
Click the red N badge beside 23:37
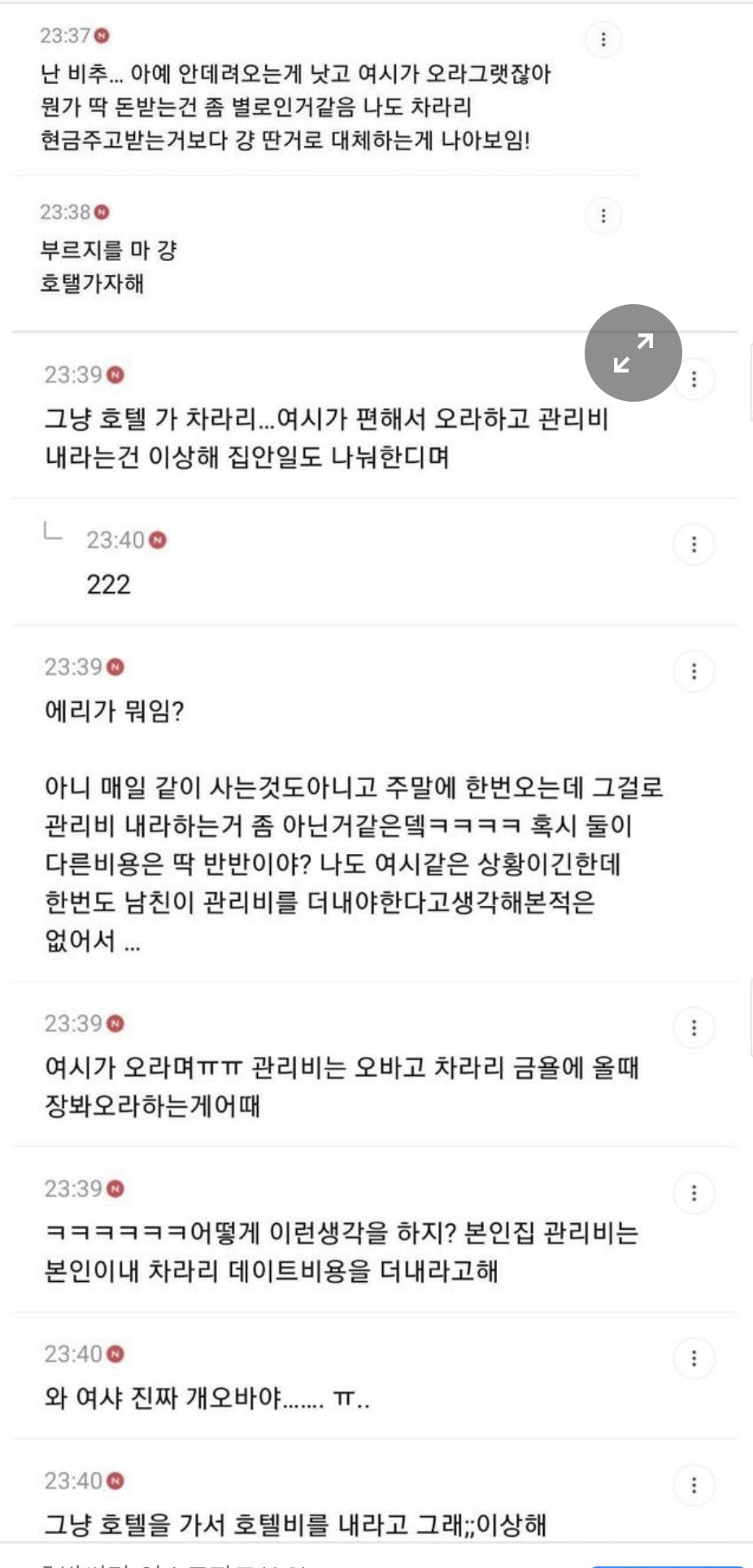tap(101, 34)
